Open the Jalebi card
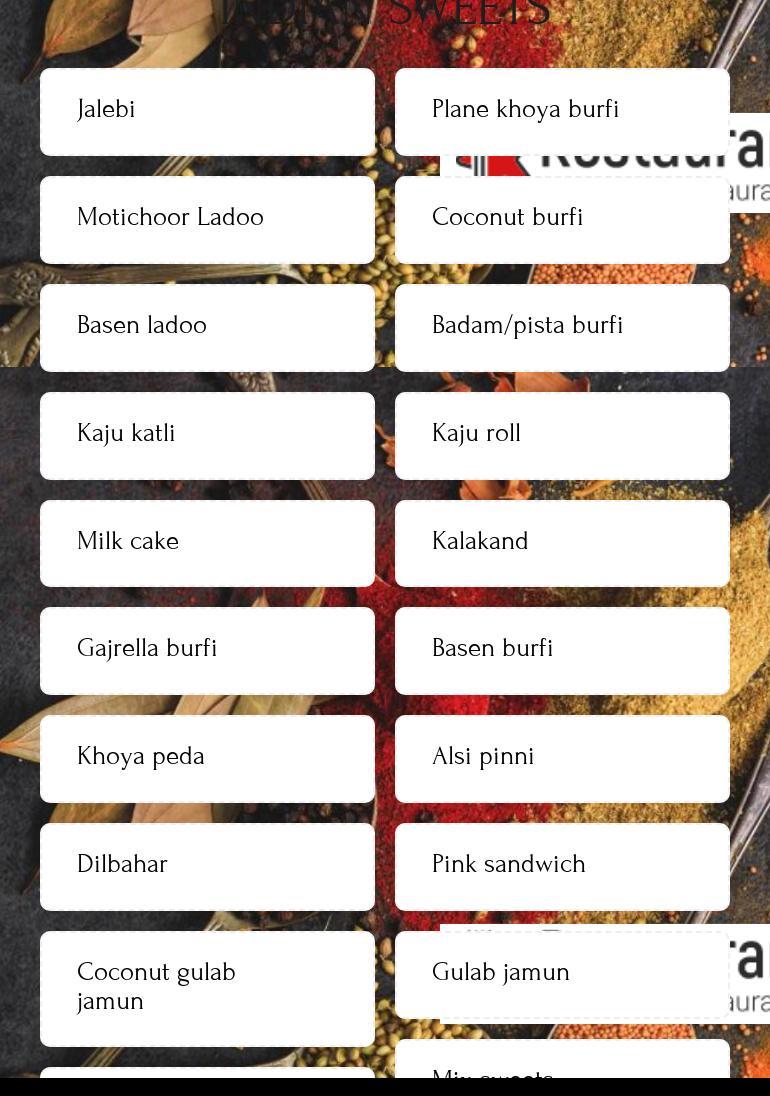The height and width of the screenshot is (1096, 770). click(207, 111)
